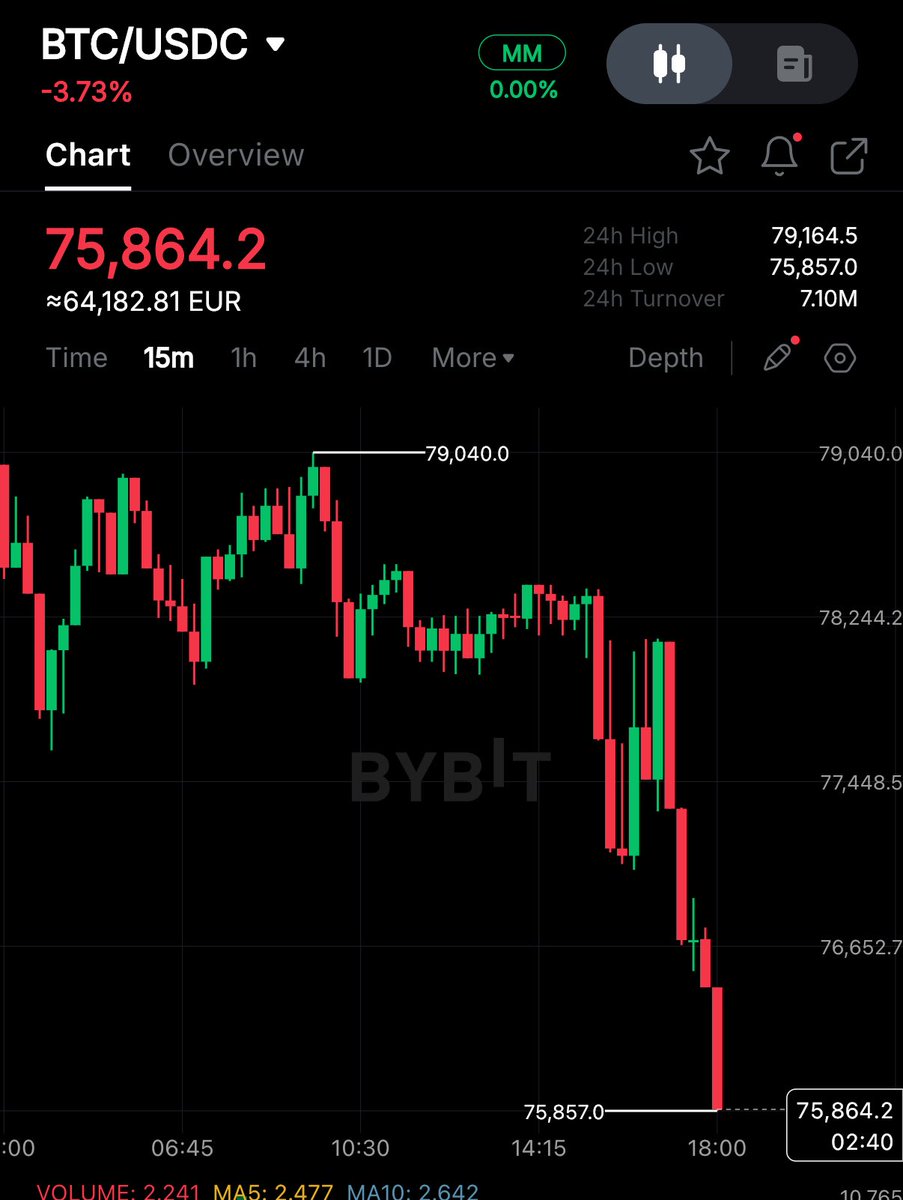Share the chart with the export icon
Viewport: 903px width, 1200px height.
(x=849, y=156)
